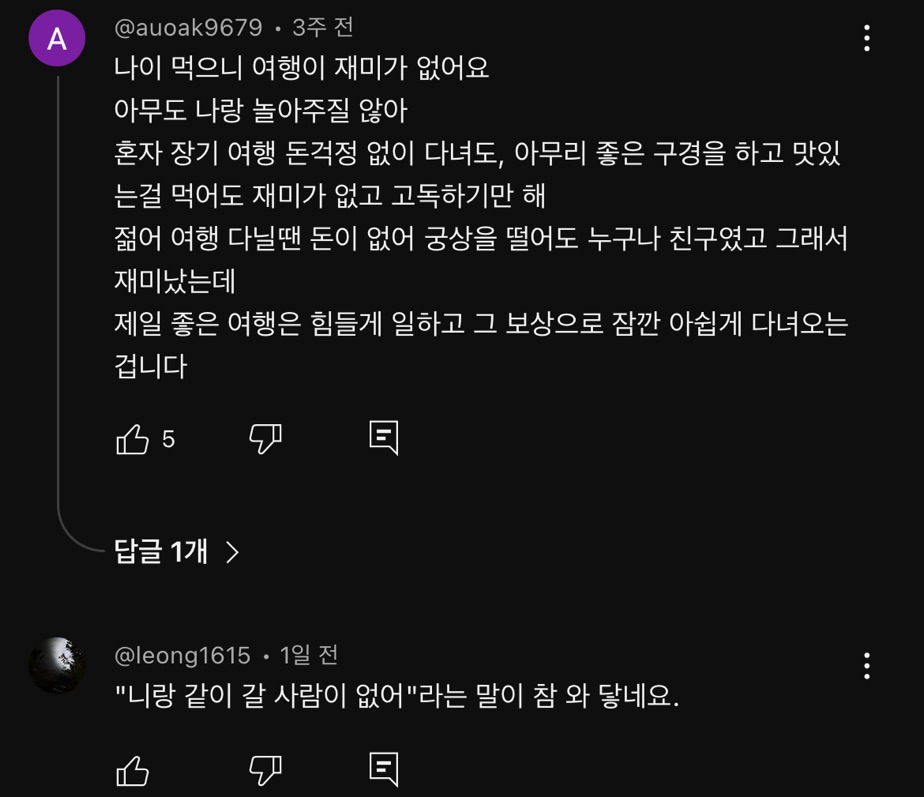Image resolution: width=924 pixels, height=797 pixels.
Task: Dislike the comment by @auoak9679
Action: pos(265,438)
